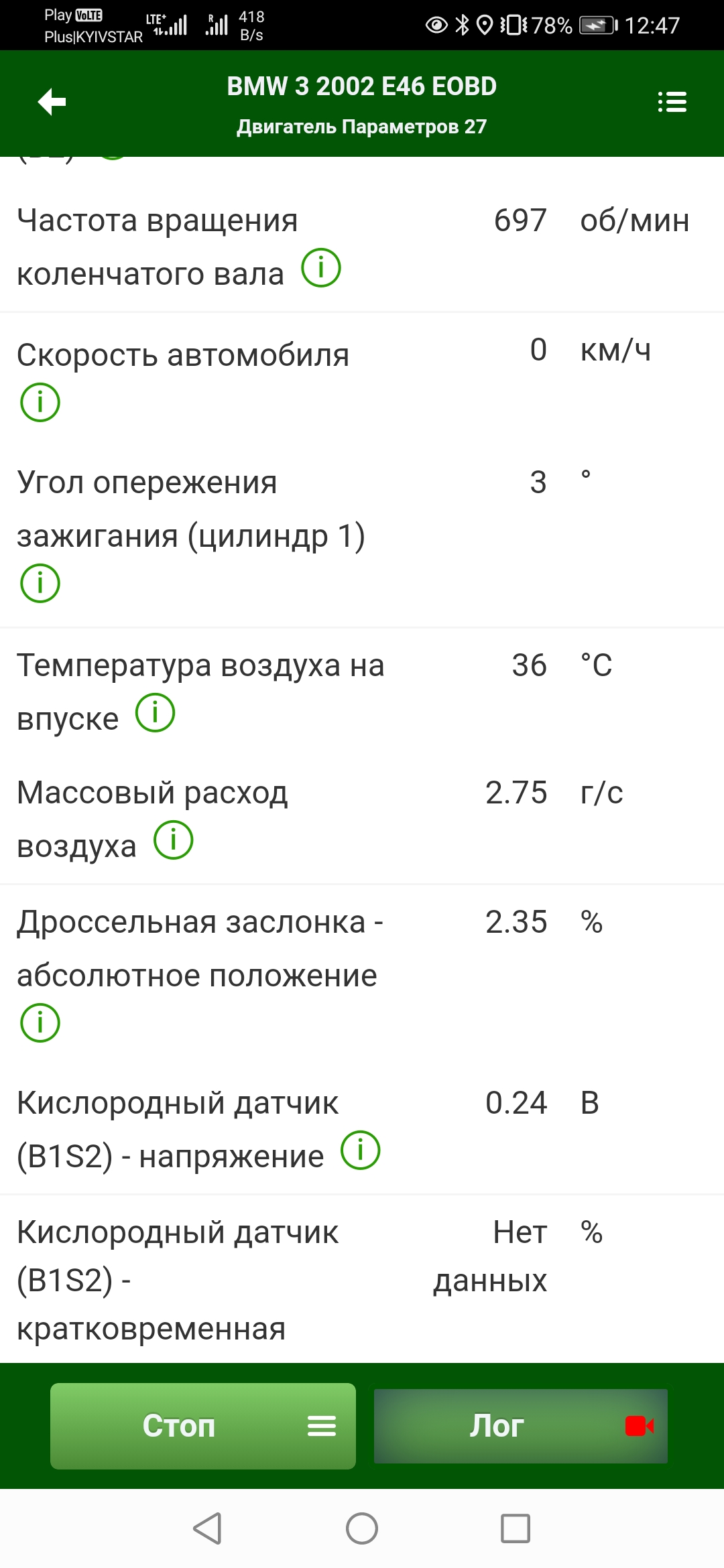Screen dimensions: 724x1568
Task: Show info for Частота вращения коленчатого вала
Action: pyautogui.click(x=321, y=268)
